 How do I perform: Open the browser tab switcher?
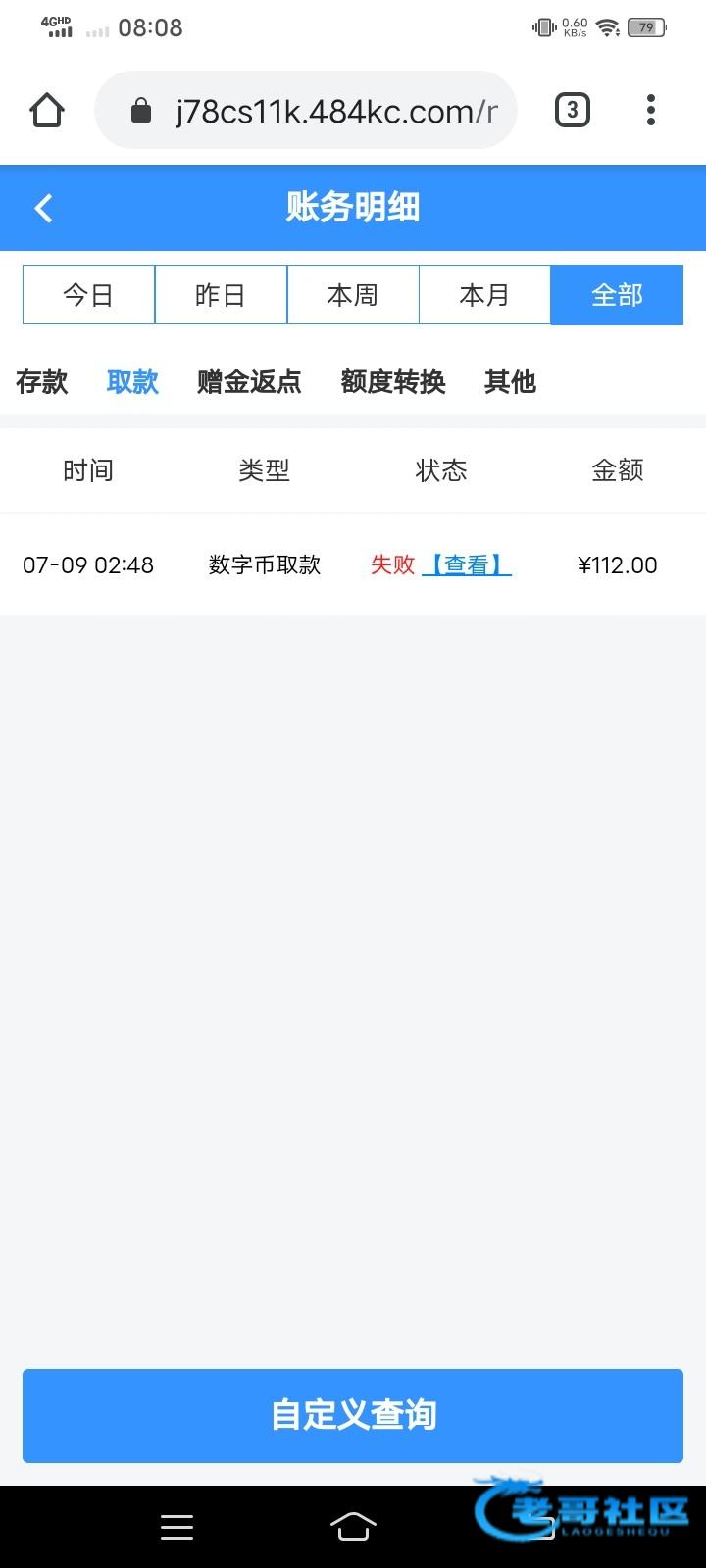[x=573, y=110]
